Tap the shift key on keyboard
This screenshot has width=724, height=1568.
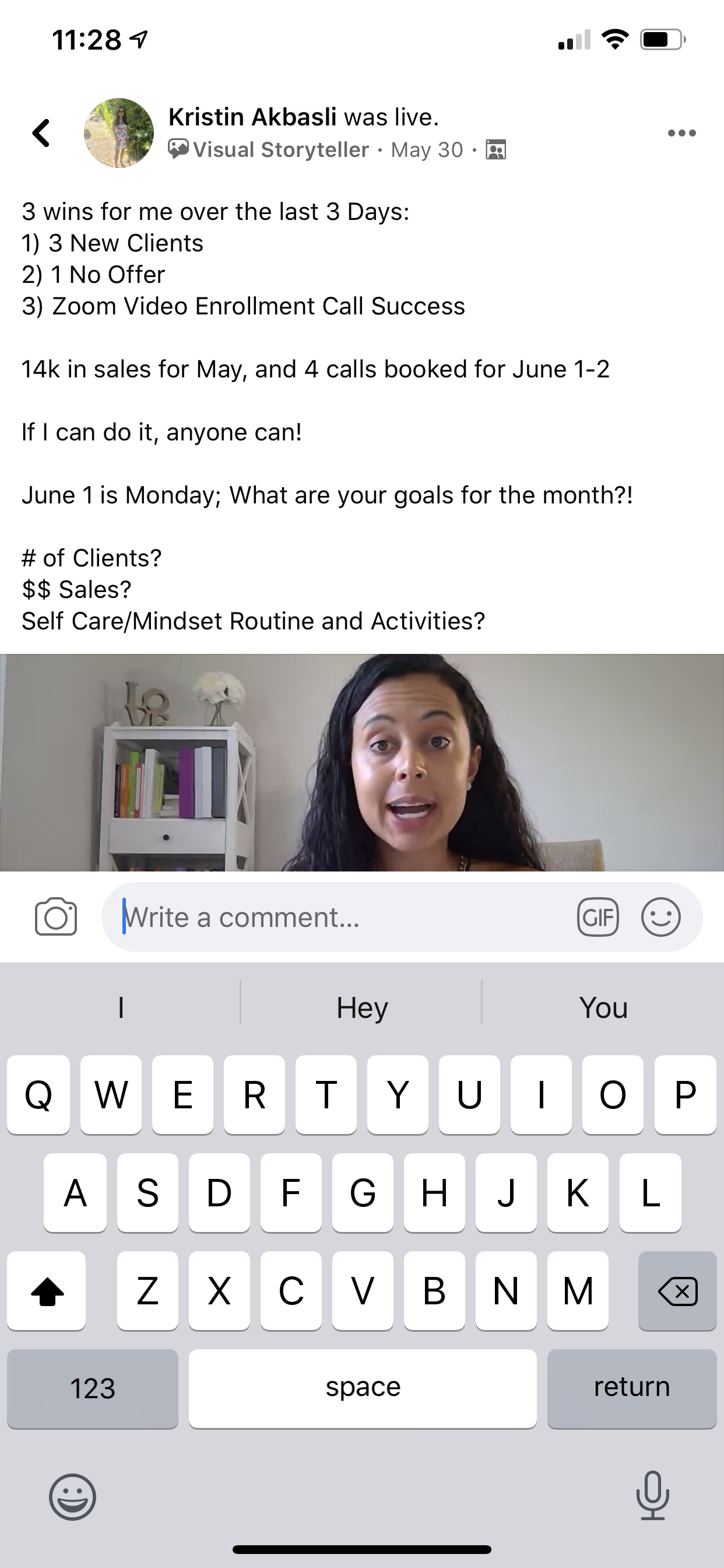click(47, 1290)
